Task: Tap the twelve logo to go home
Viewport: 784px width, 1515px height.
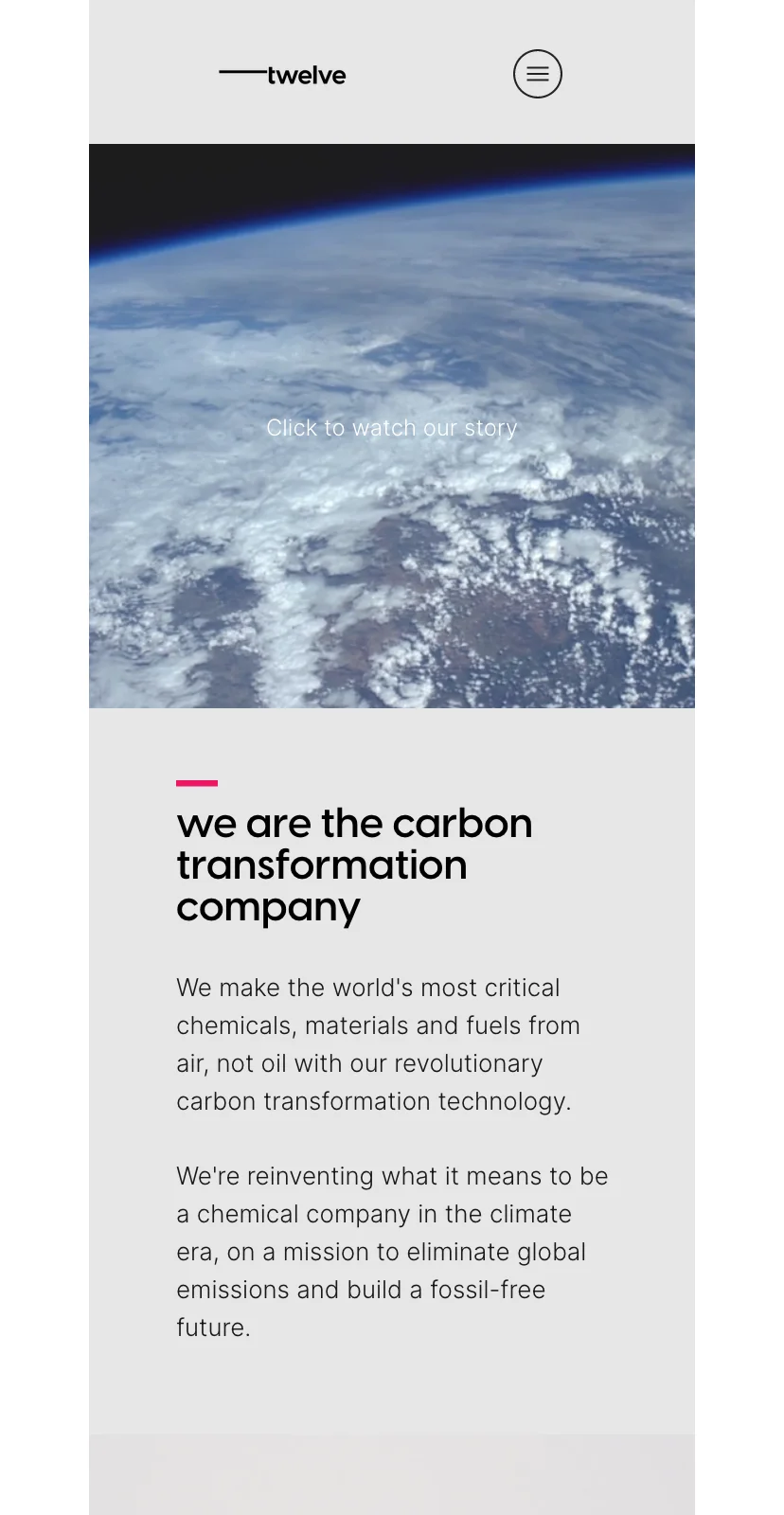Action: [x=283, y=75]
